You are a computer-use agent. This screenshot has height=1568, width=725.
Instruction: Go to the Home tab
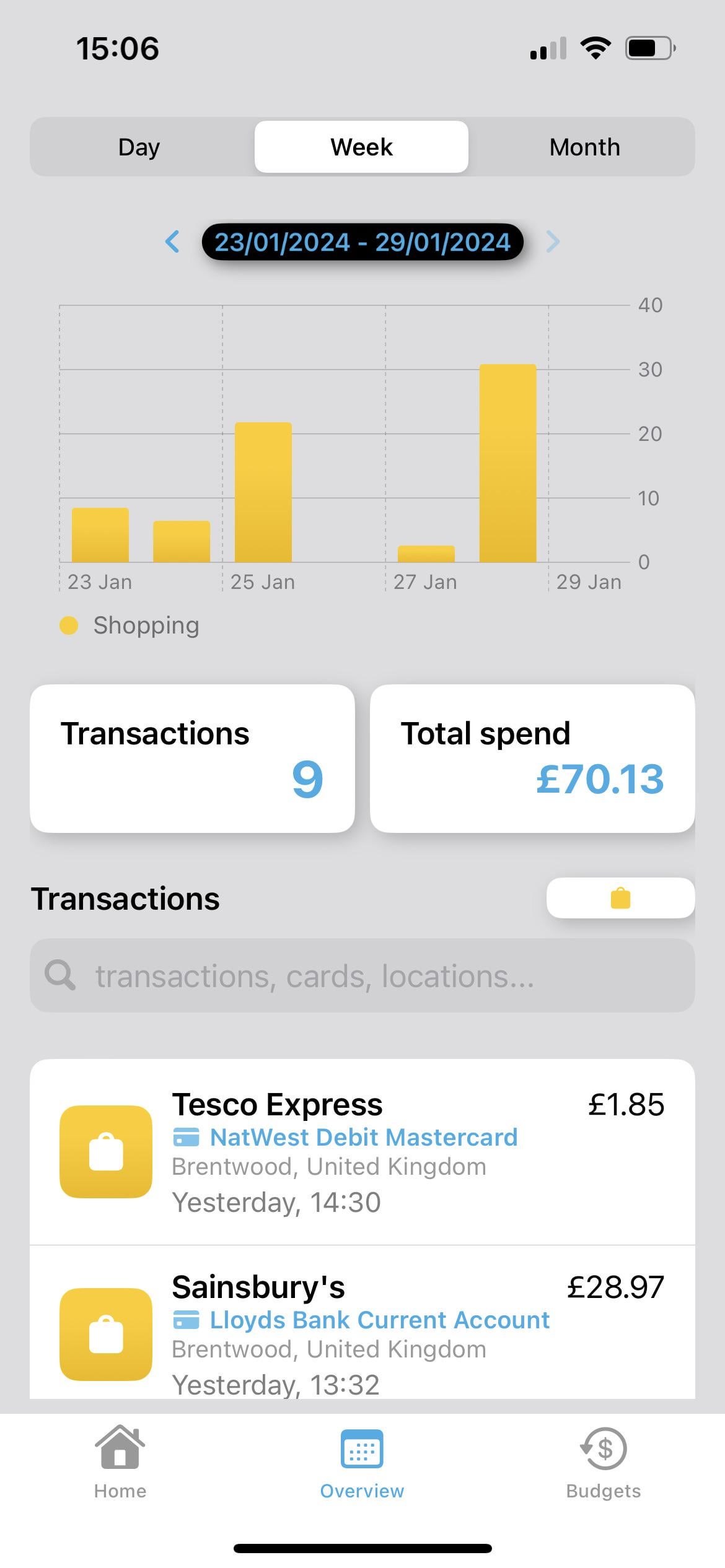tap(120, 1463)
